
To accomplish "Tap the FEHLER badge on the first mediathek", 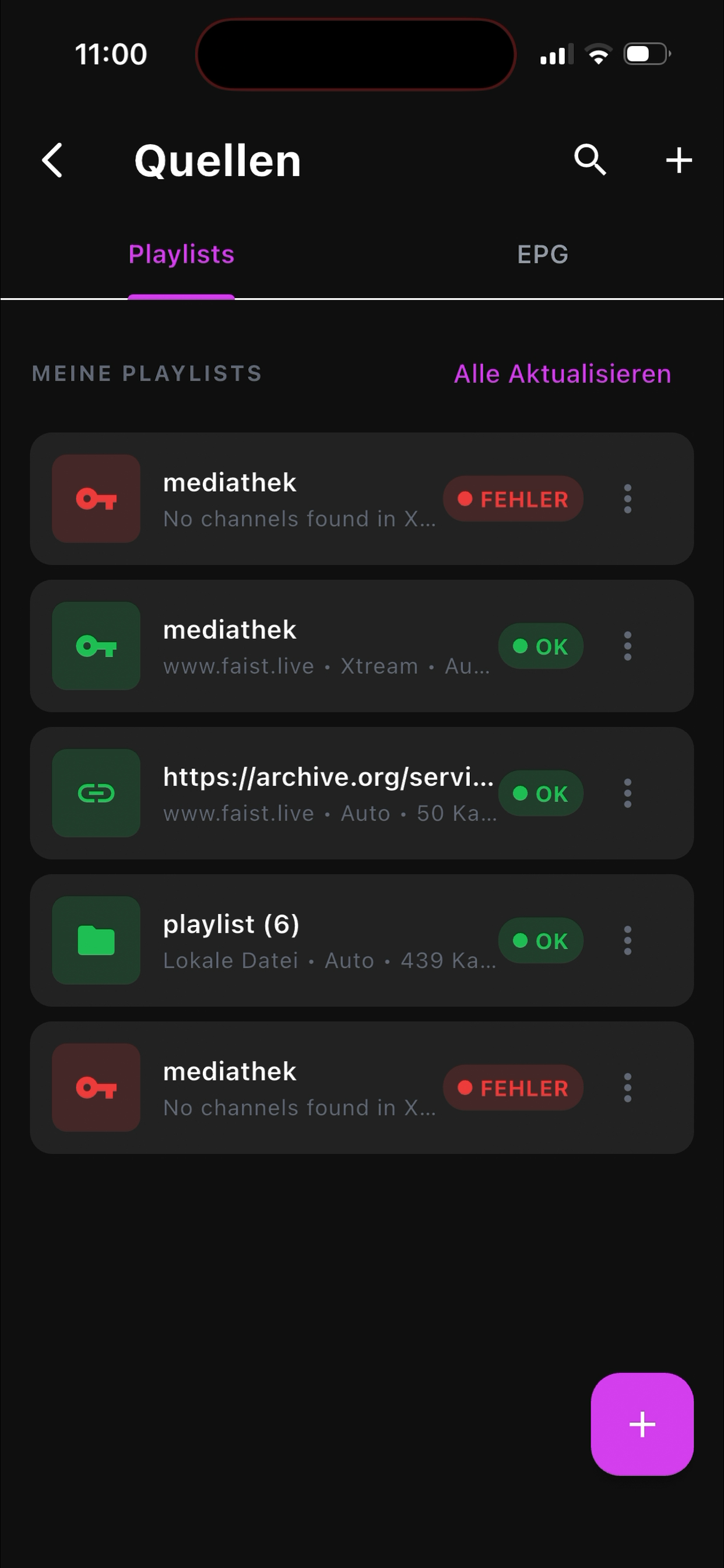I will [513, 499].
